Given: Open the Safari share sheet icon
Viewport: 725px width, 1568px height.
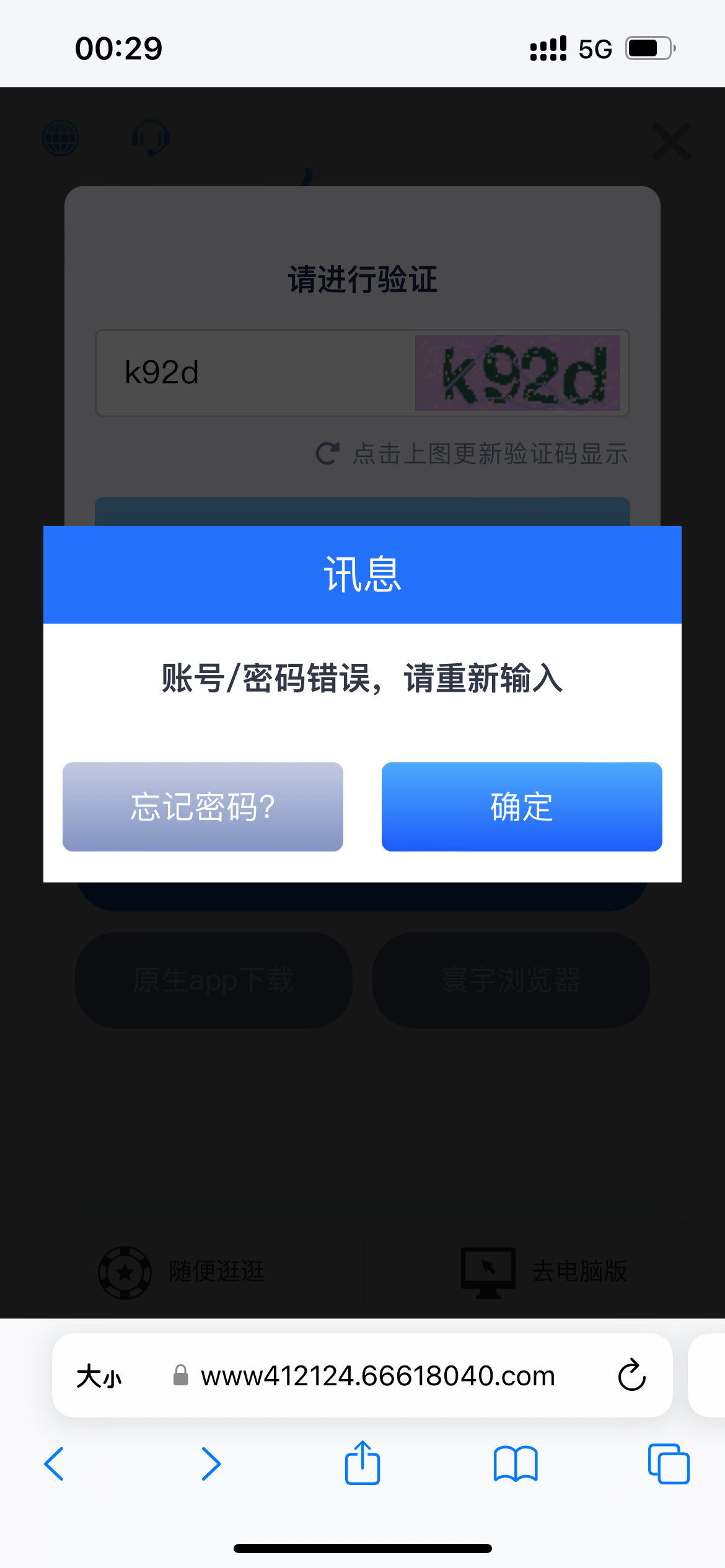Looking at the screenshot, I should pyautogui.click(x=362, y=1464).
